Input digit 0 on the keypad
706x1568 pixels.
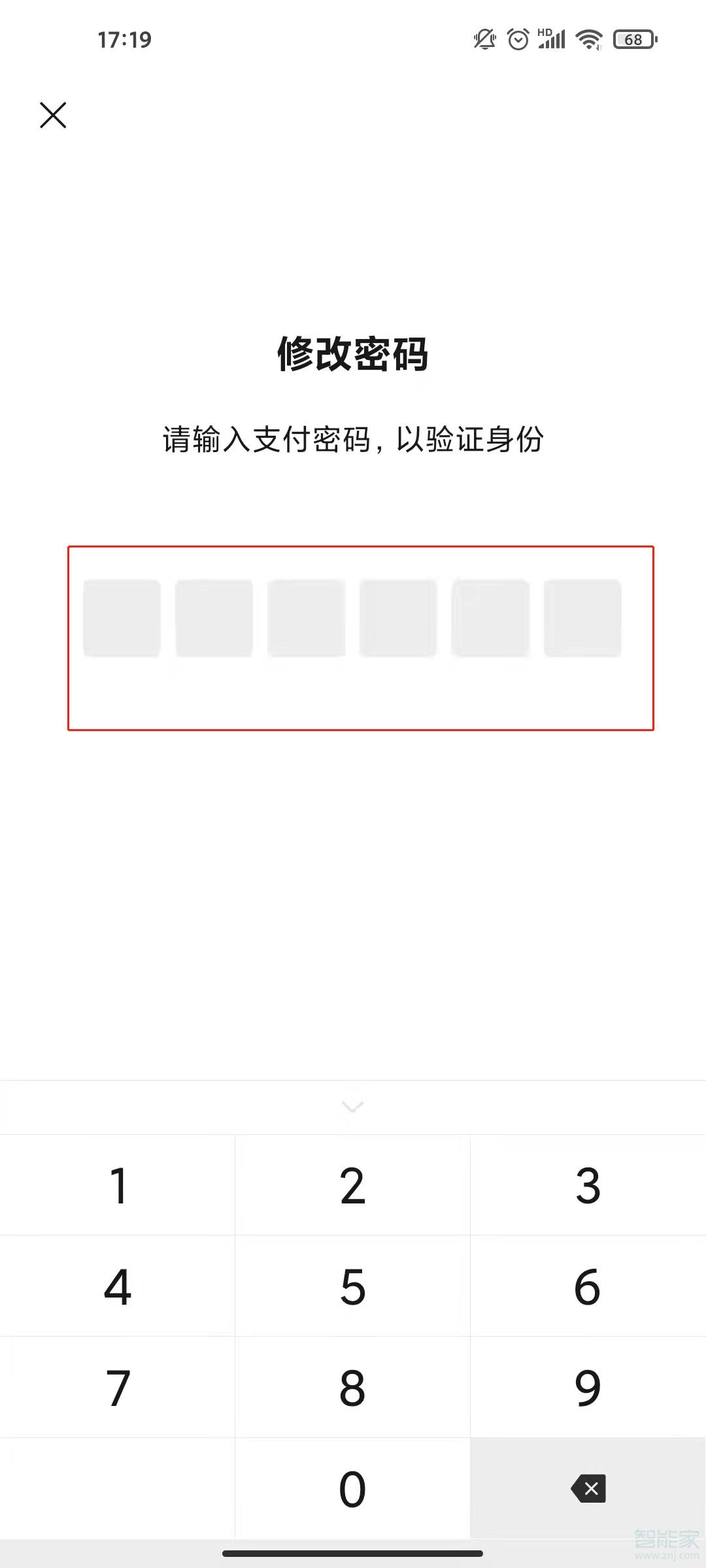[352, 1490]
